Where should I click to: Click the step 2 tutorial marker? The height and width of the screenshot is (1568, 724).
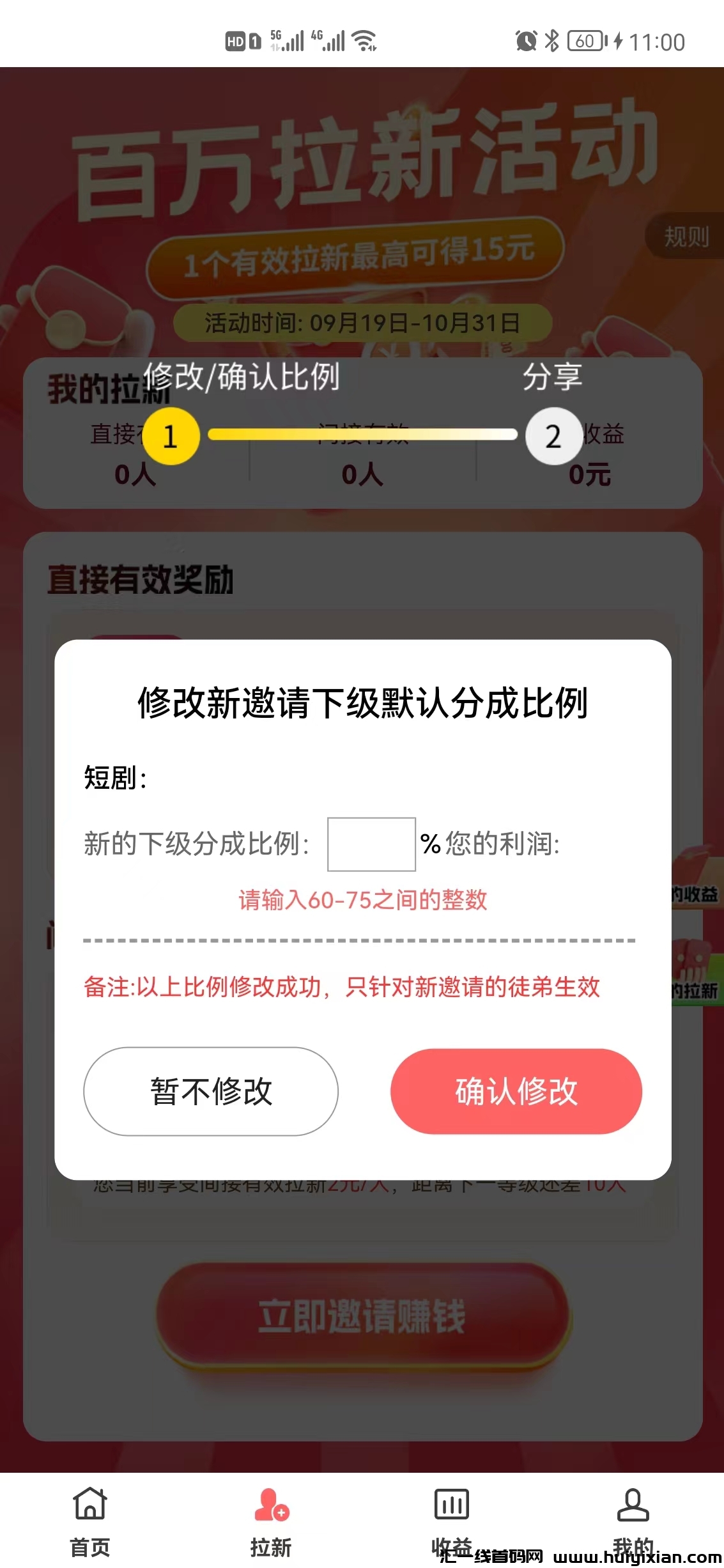pyautogui.click(x=553, y=435)
